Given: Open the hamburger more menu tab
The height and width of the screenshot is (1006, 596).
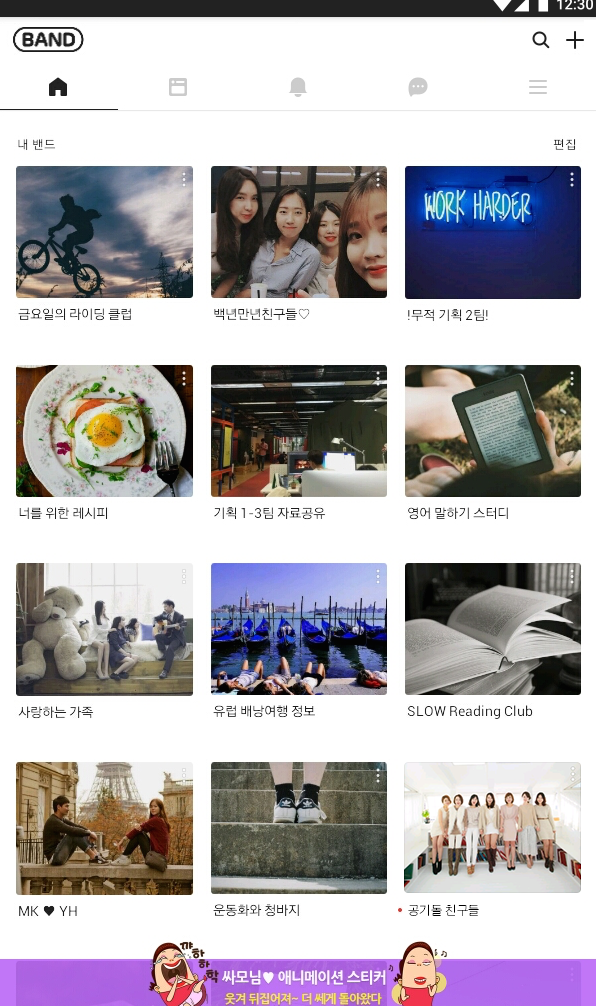Looking at the screenshot, I should [538, 87].
